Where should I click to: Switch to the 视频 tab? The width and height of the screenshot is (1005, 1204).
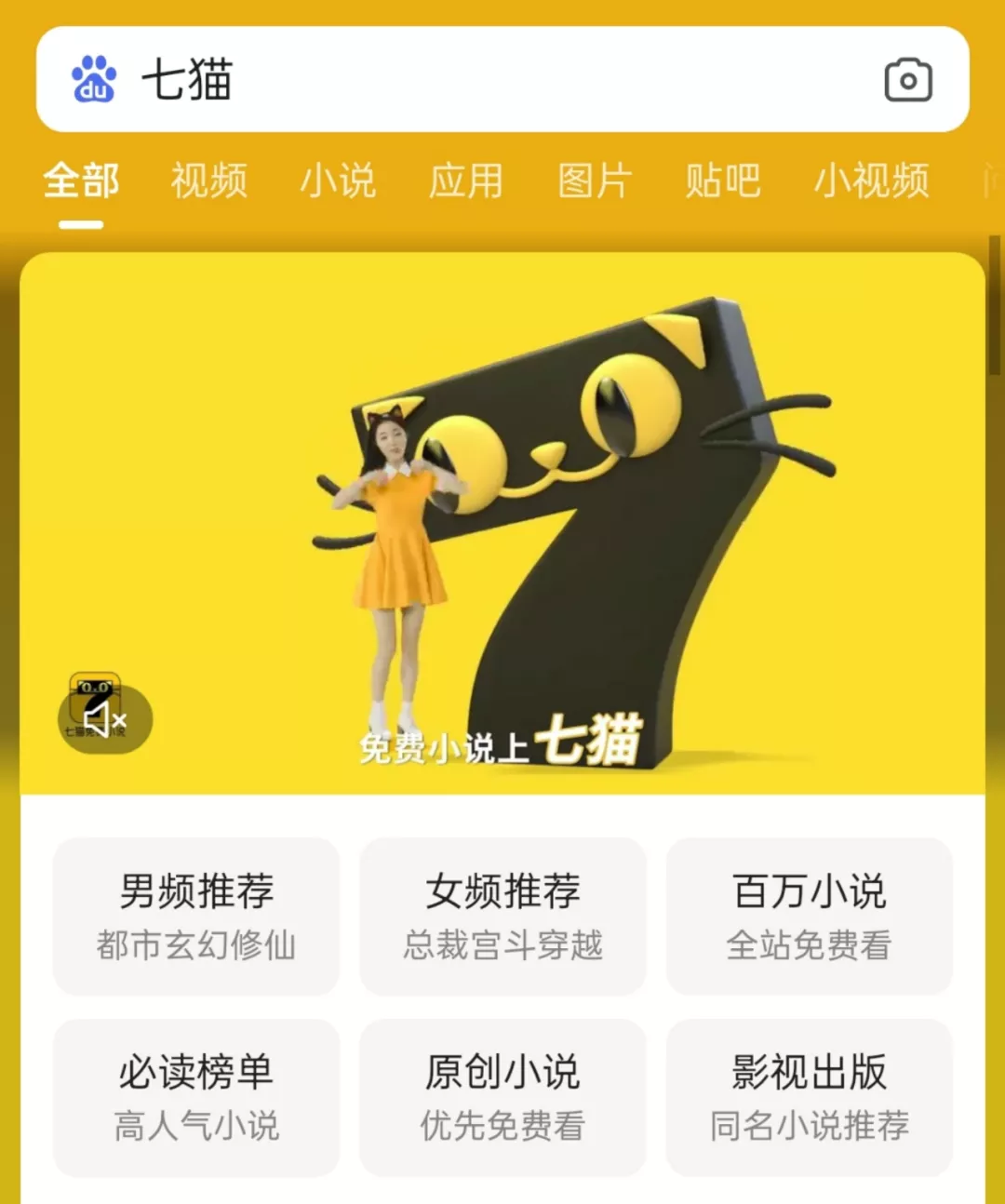208,181
